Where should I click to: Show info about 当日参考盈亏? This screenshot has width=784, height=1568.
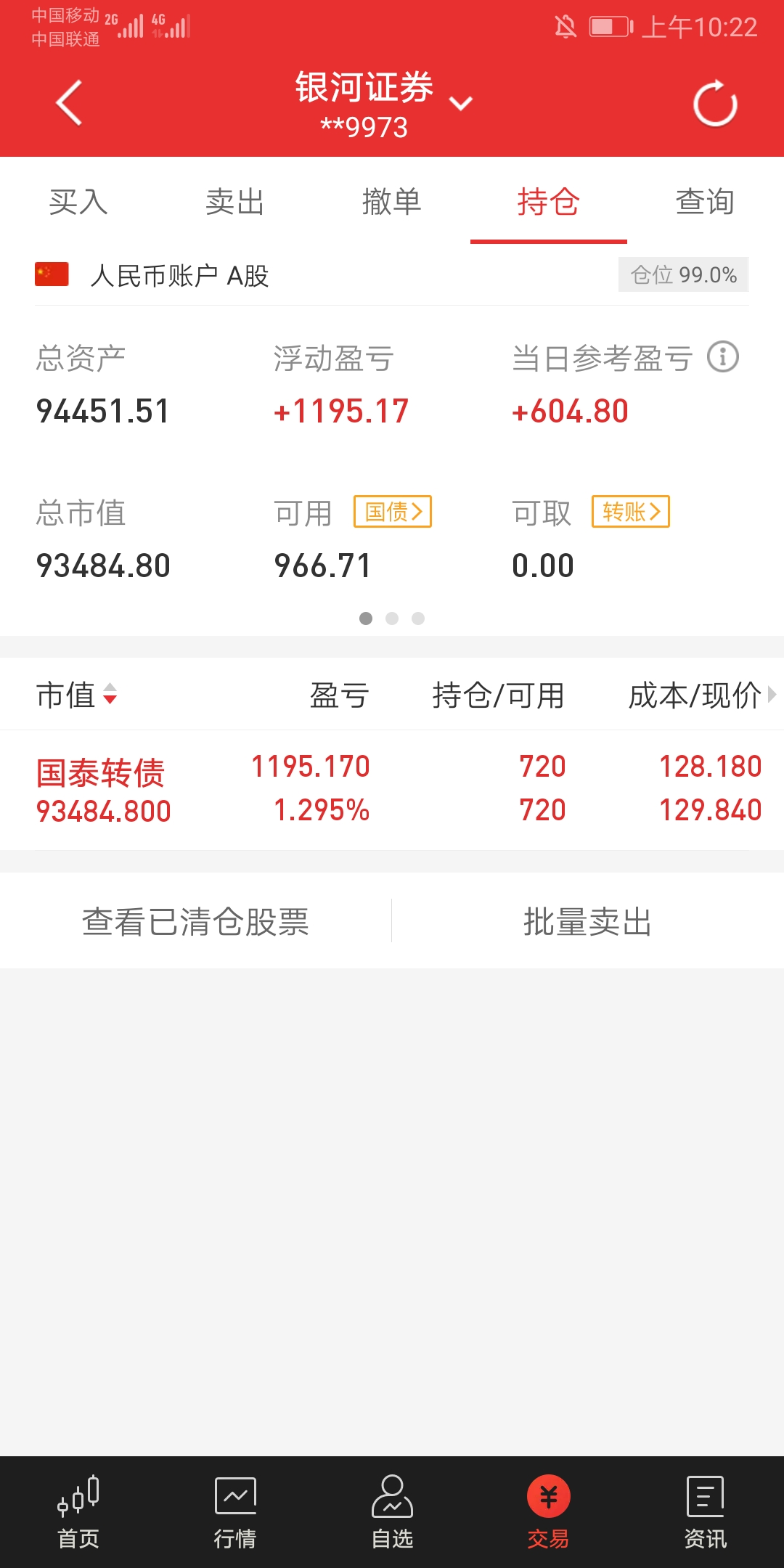pyautogui.click(x=723, y=357)
